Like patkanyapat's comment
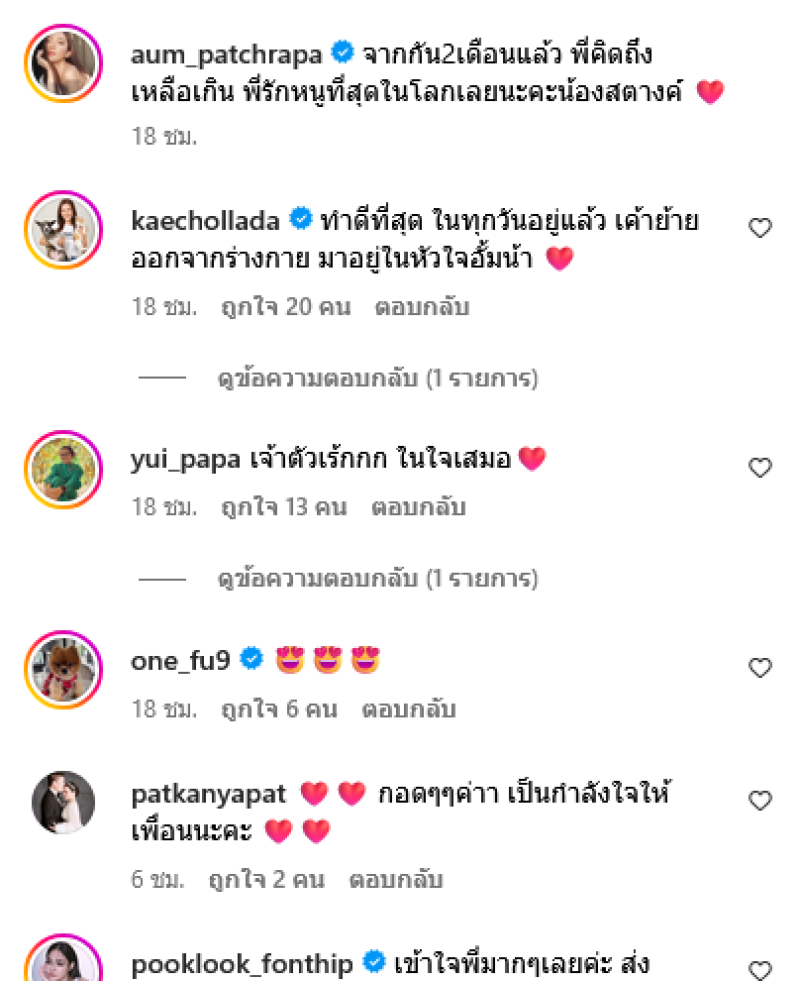This screenshot has height=981, width=800. 760,800
